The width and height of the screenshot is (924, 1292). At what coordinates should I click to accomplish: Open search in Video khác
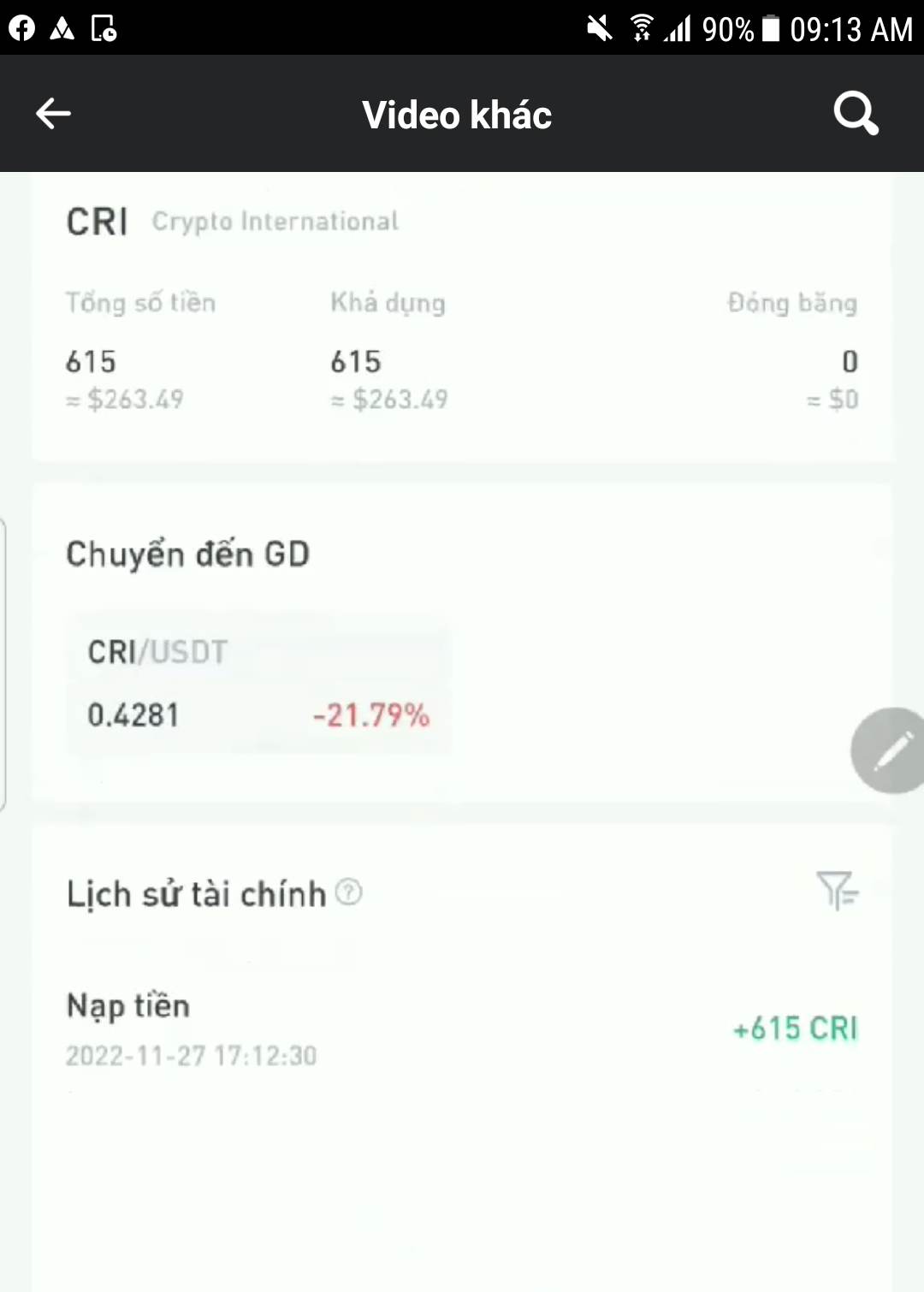856,114
